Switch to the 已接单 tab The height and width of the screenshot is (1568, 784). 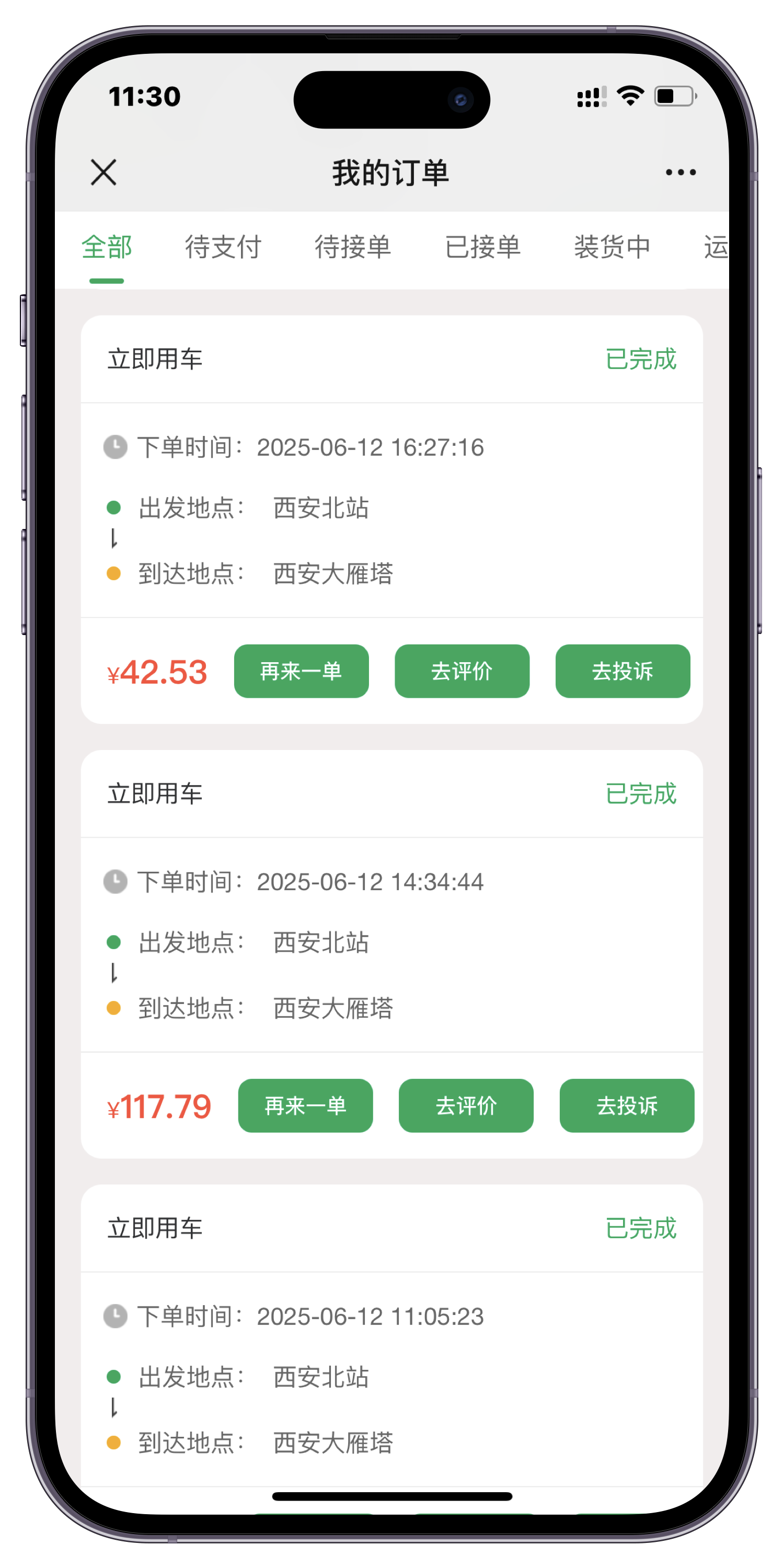click(483, 247)
